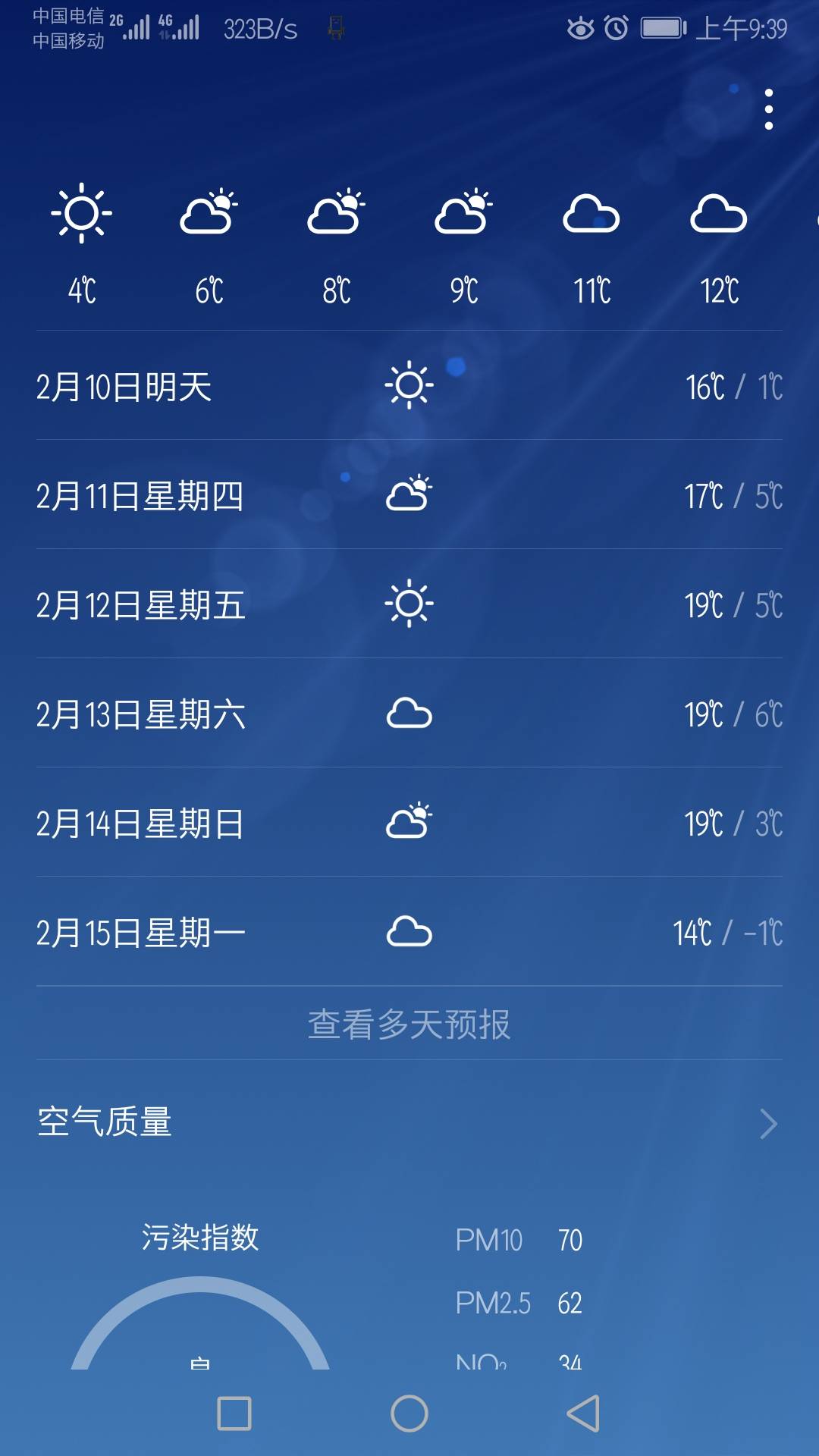The image size is (819, 1456).
Task: Return to home via the home button
Action: pos(409,1414)
